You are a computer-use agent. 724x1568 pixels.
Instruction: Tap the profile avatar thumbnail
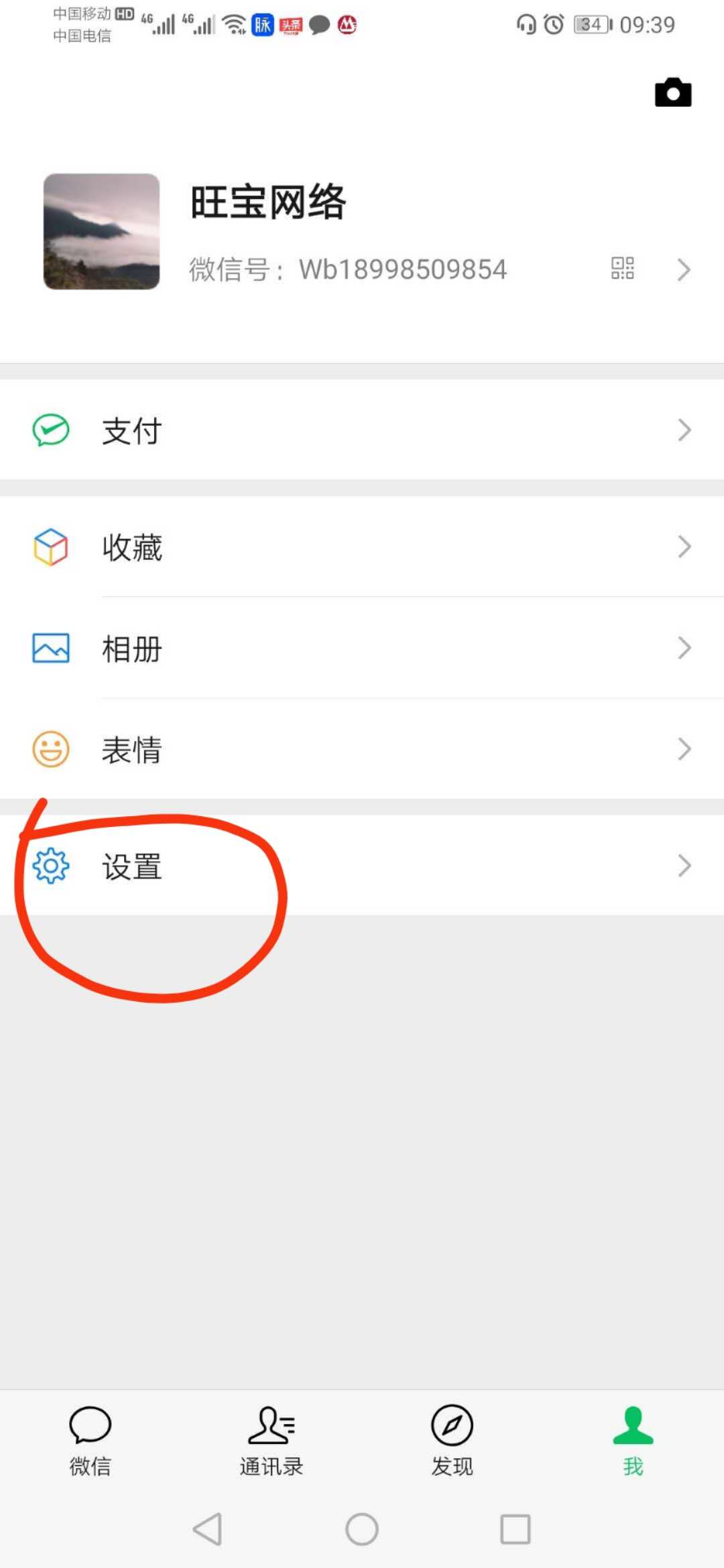click(x=101, y=231)
